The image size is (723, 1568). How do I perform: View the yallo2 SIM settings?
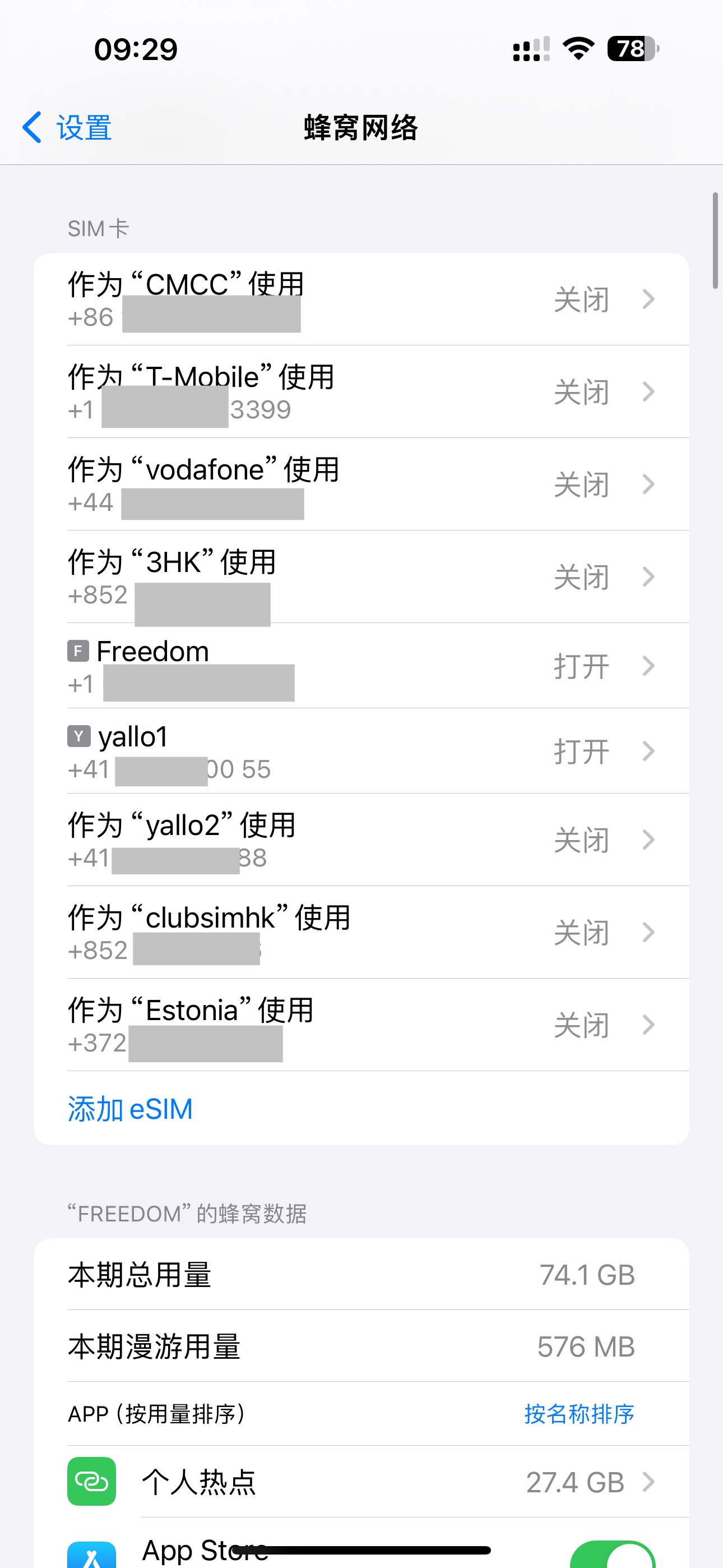click(x=361, y=840)
